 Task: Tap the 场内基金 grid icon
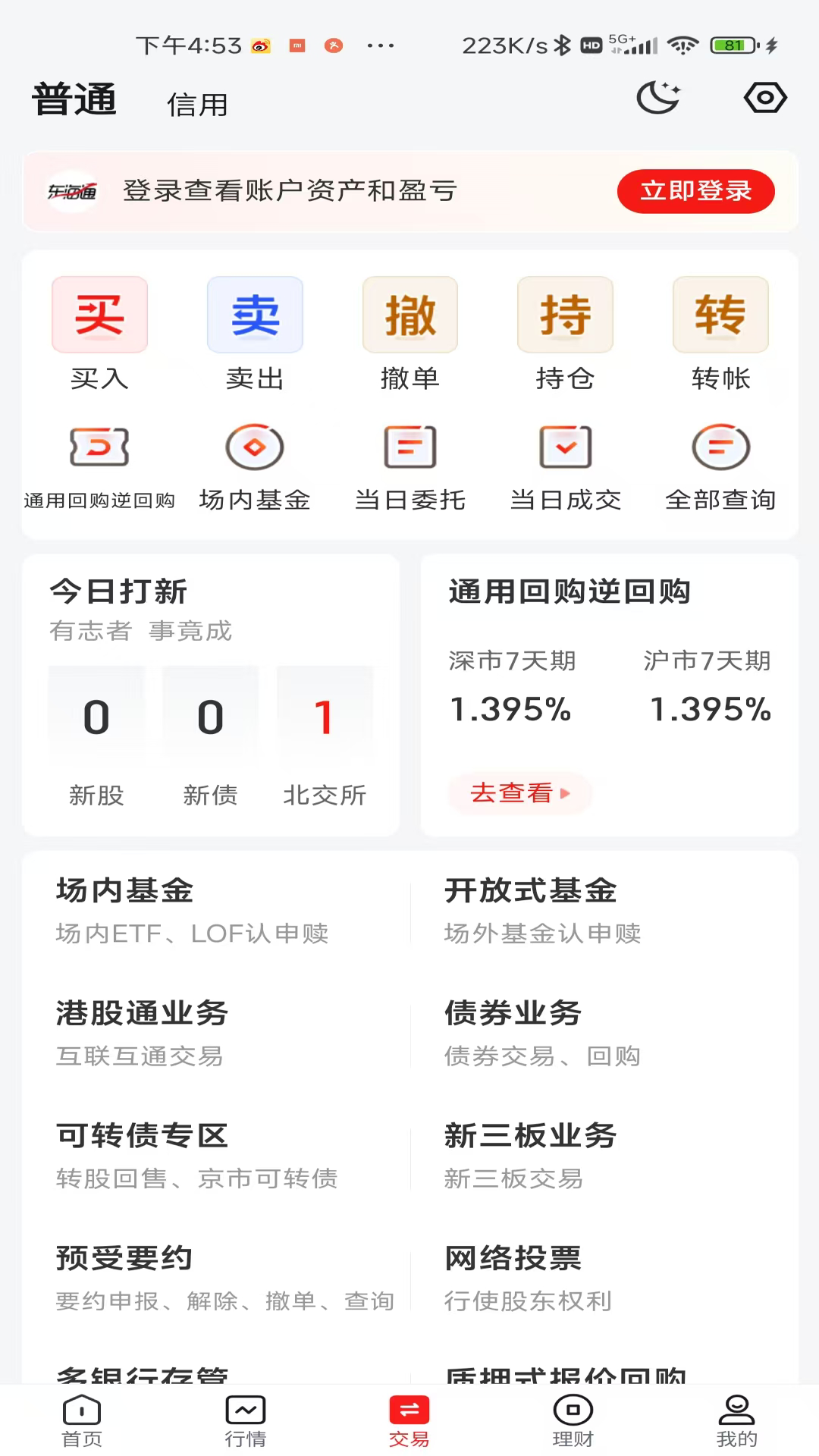coord(255,447)
